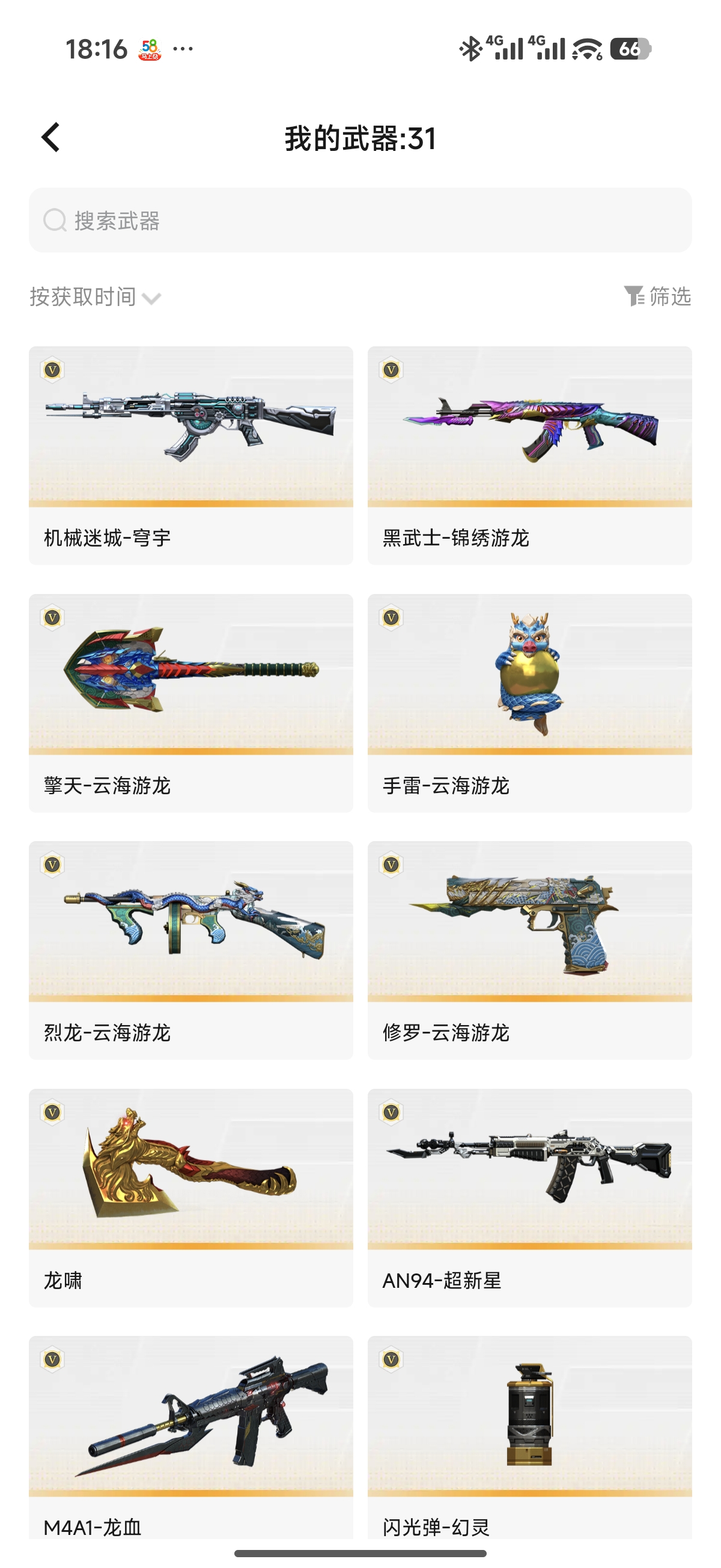
Task: Open the M4A1-龙血 weapon card
Action: click(x=190, y=1436)
